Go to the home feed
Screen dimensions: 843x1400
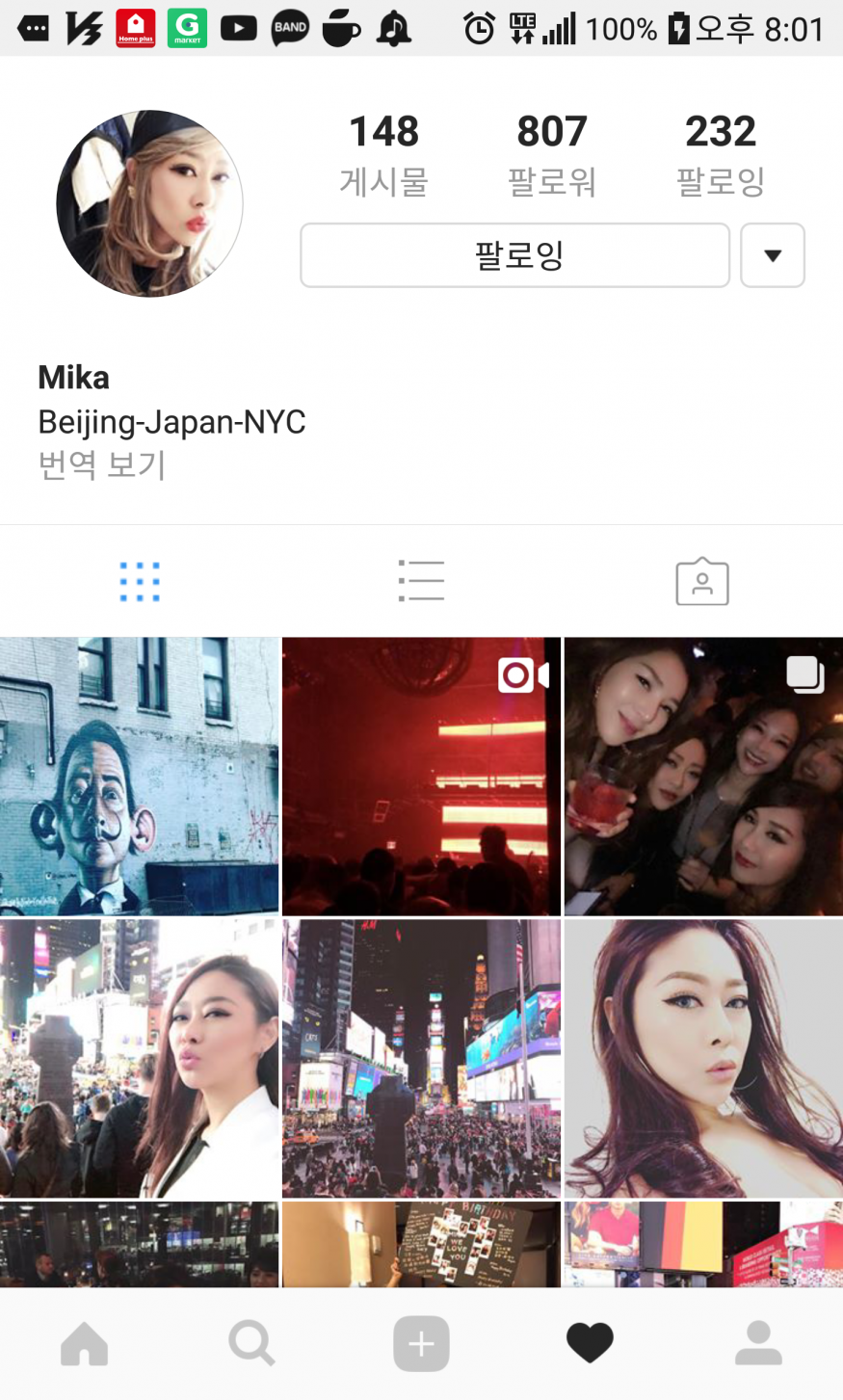click(84, 1343)
